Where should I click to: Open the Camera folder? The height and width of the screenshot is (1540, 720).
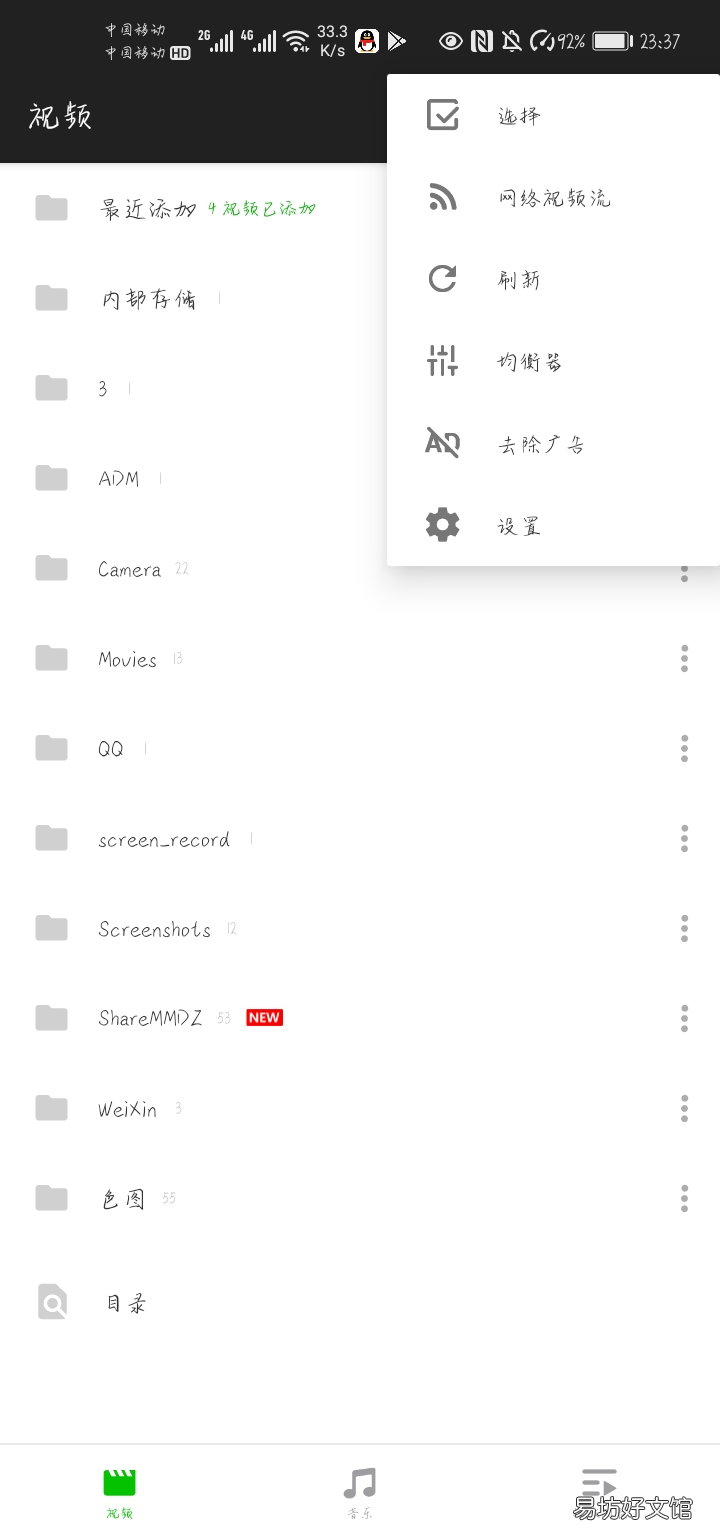point(129,569)
